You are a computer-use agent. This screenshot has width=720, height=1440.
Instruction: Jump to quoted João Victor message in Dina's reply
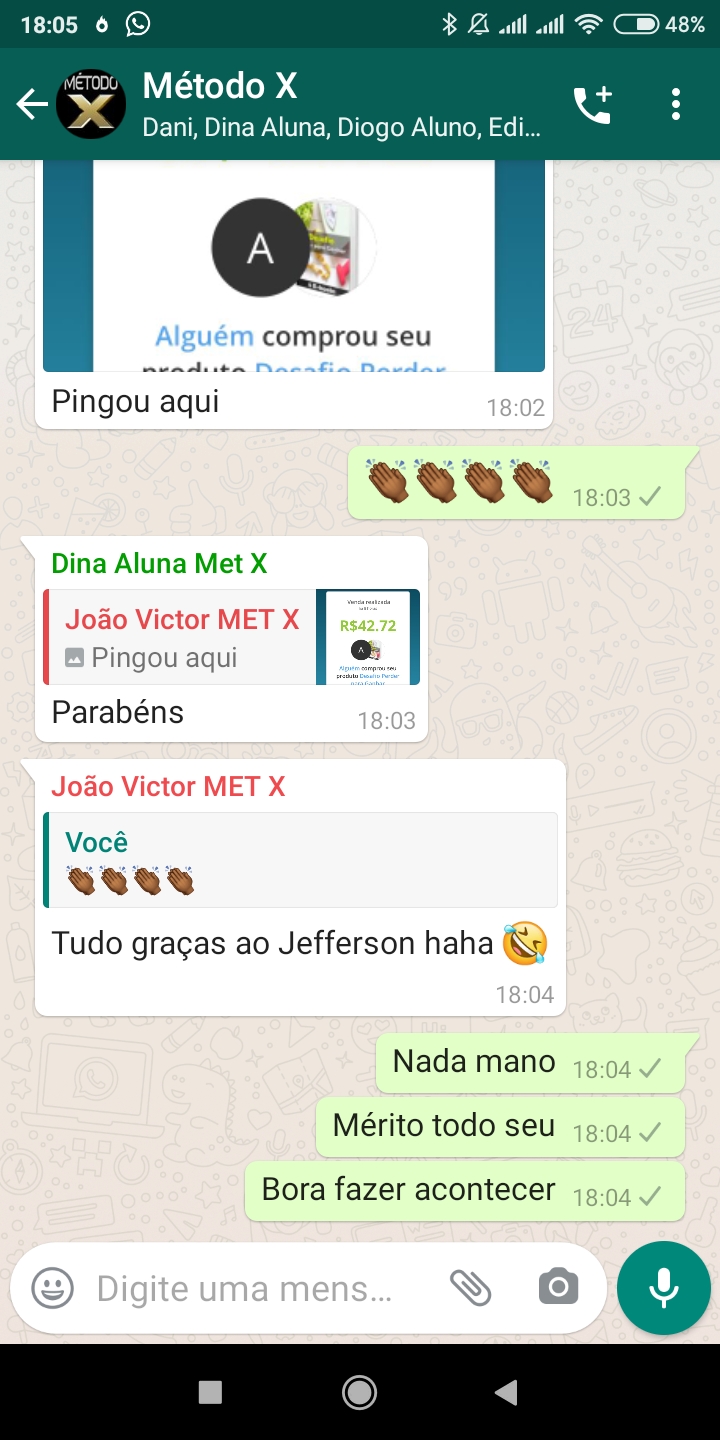232,637
